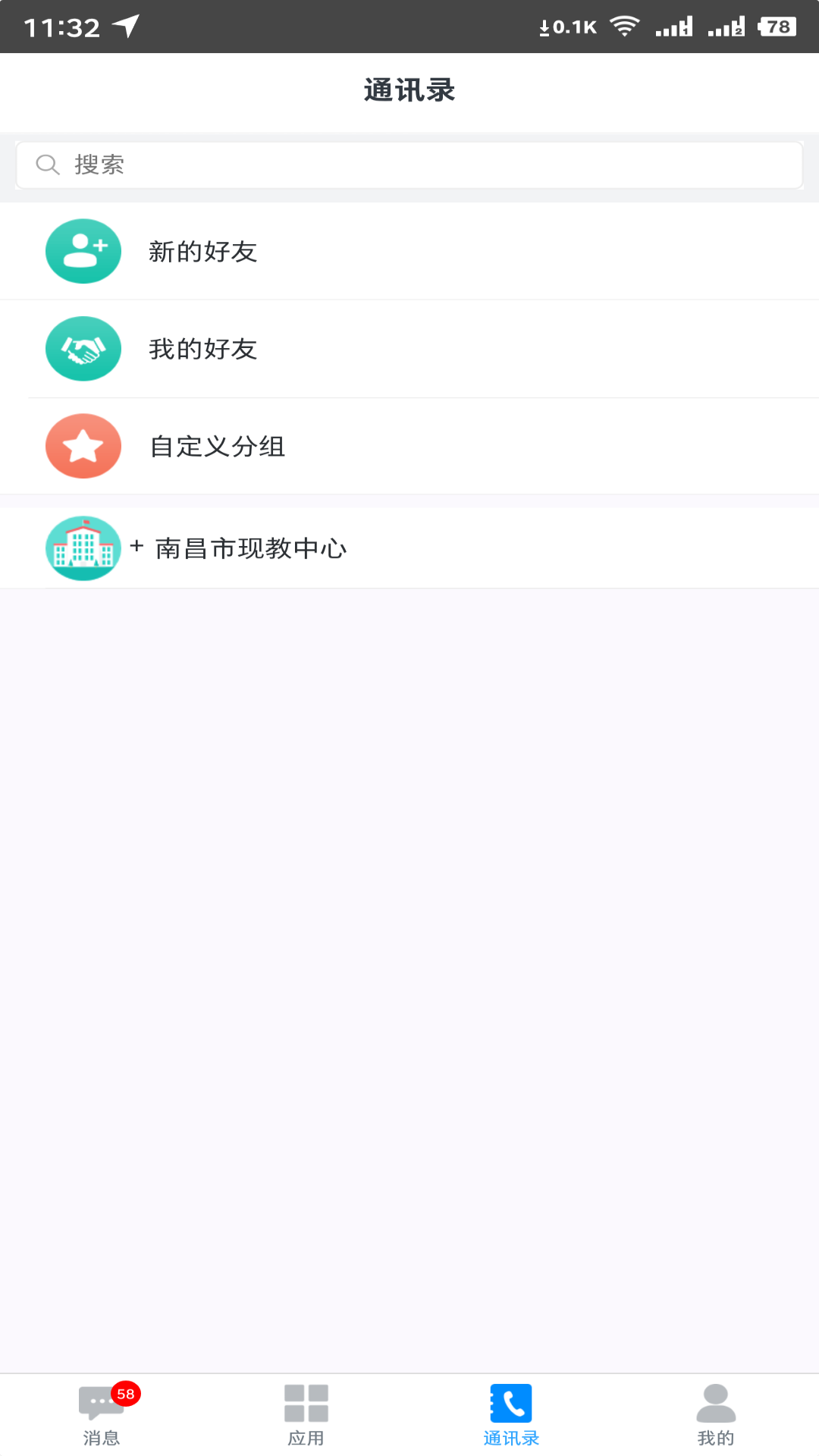Select the 通讯录 tab

point(511,1415)
